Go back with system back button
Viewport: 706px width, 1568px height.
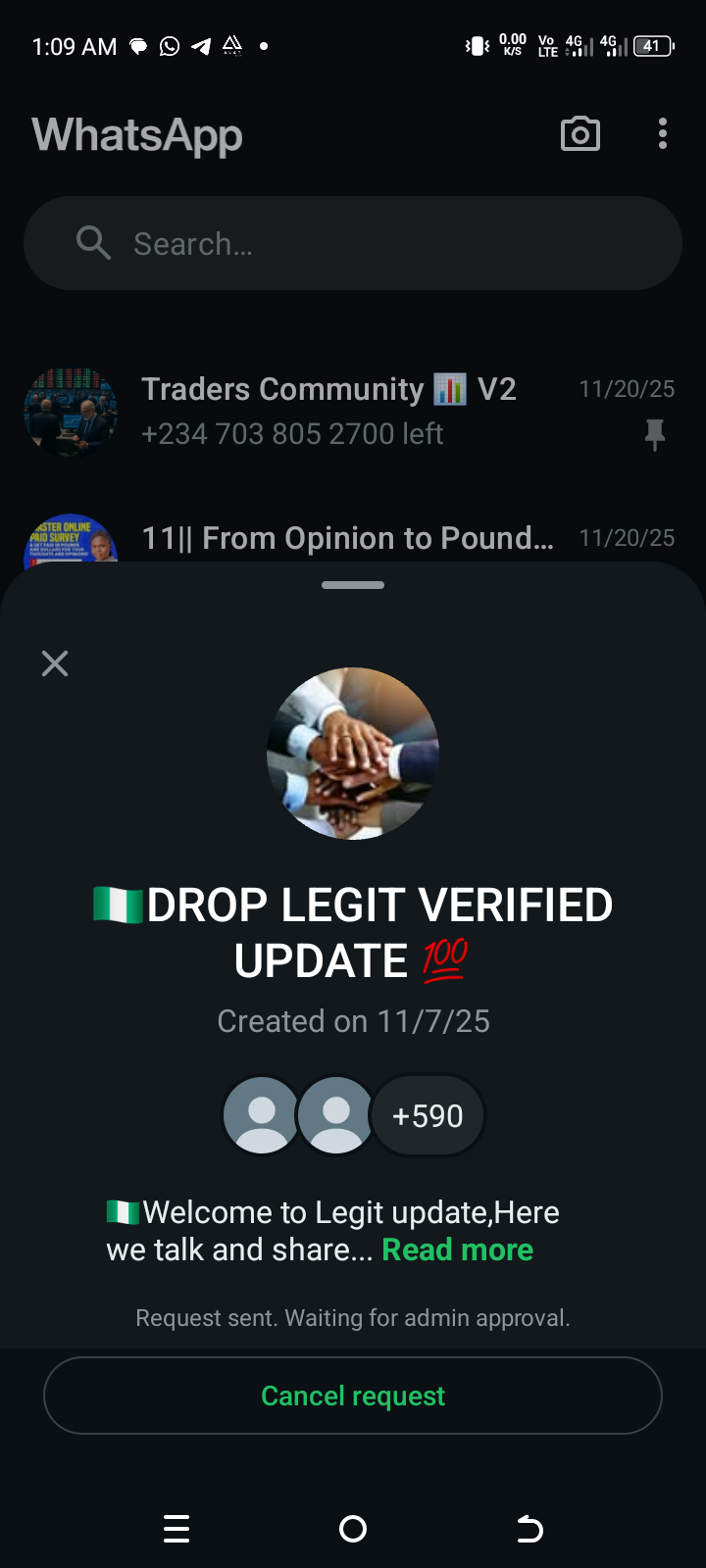click(x=529, y=1529)
